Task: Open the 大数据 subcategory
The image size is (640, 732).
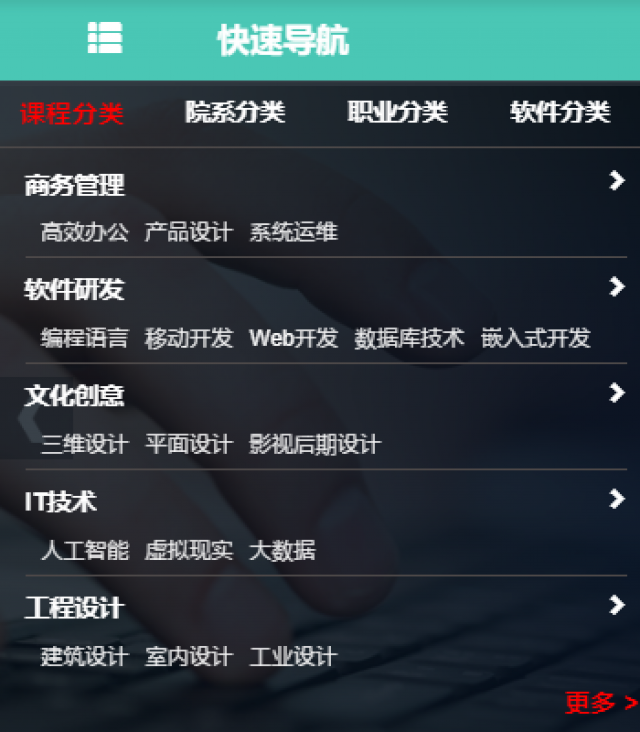Action: coord(282,551)
